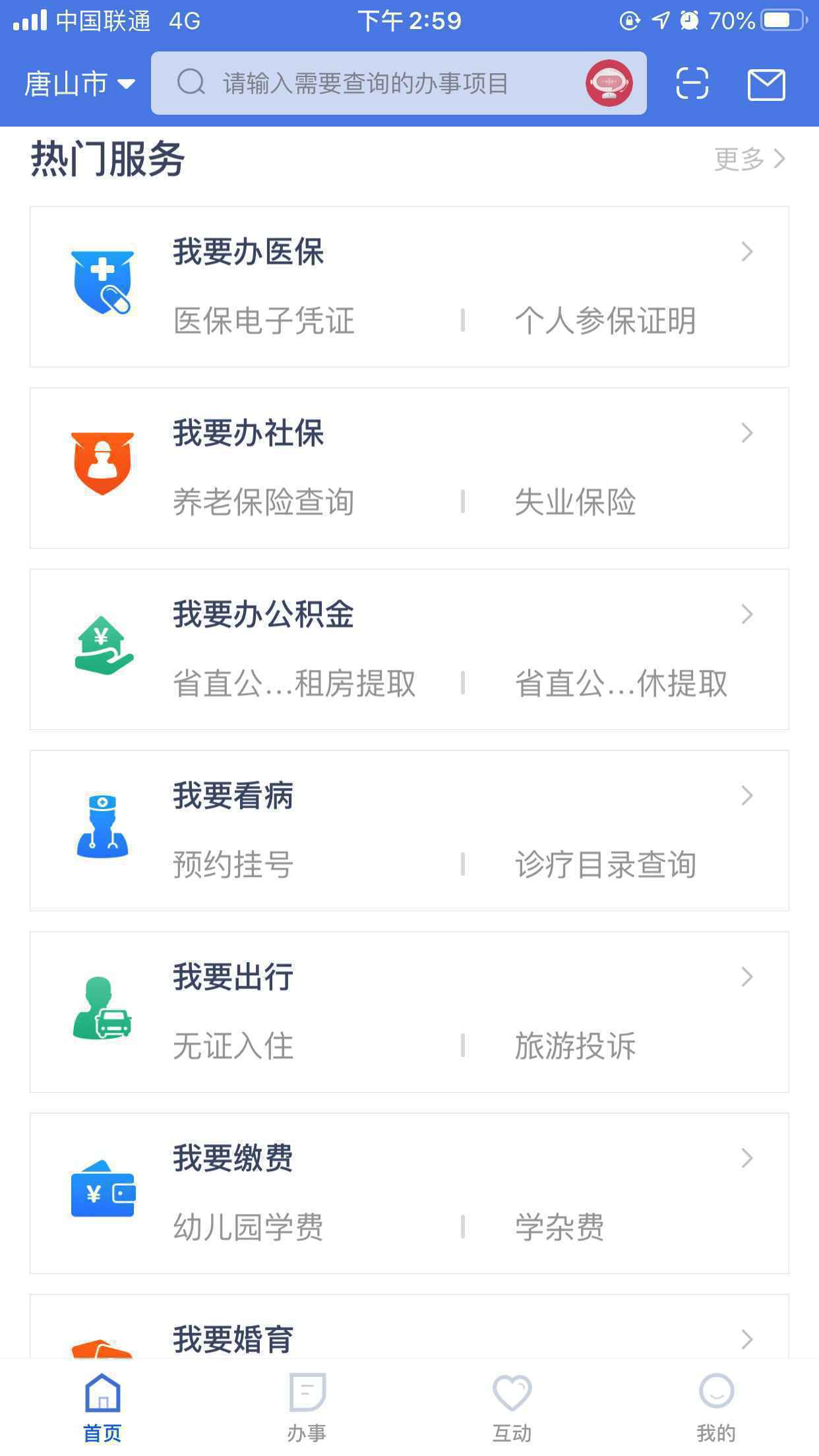This screenshot has height=1456, width=819.
Task: Tap the red voice assistant icon in search bar
Action: [610, 83]
